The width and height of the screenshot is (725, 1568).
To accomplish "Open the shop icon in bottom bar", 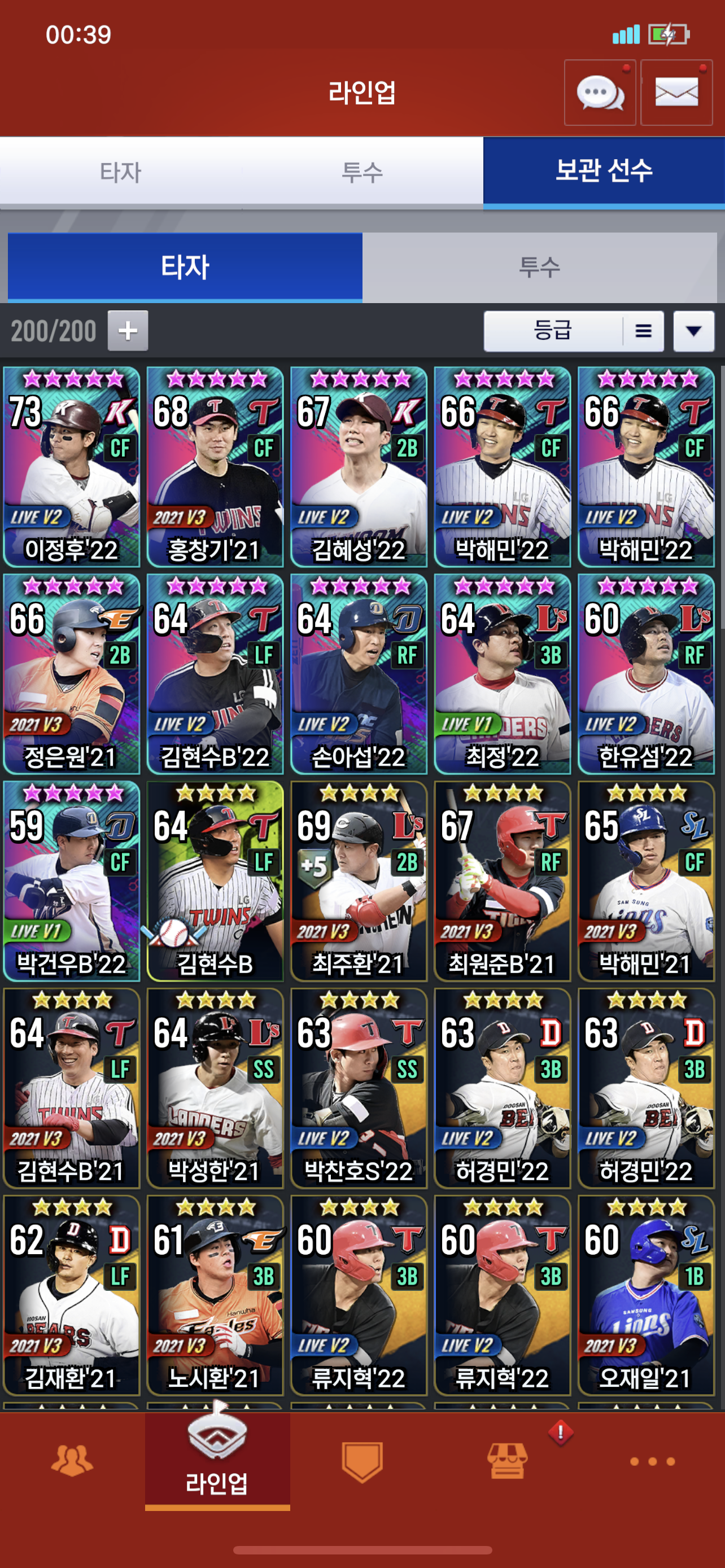I will coord(507,1461).
